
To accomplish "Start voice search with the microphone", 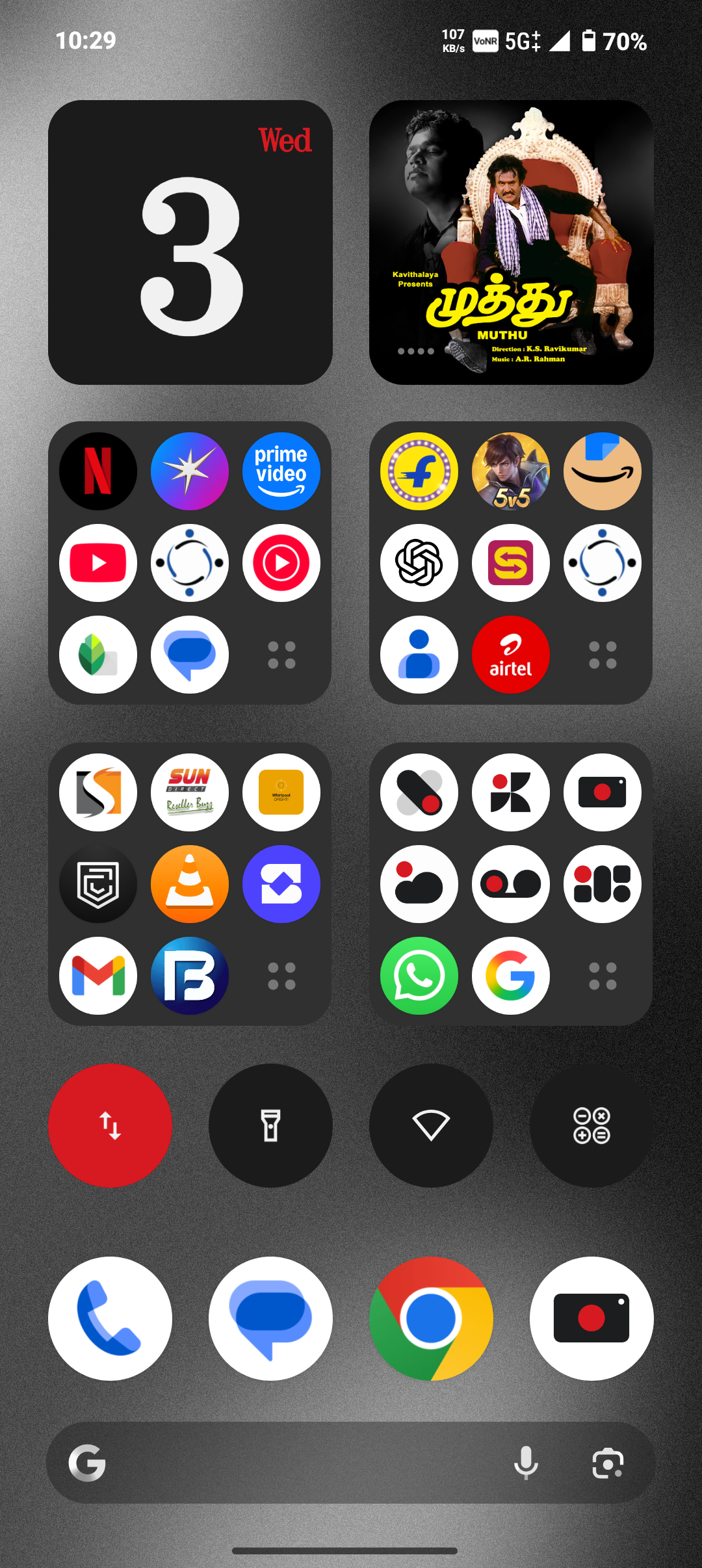I will pyautogui.click(x=526, y=1463).
